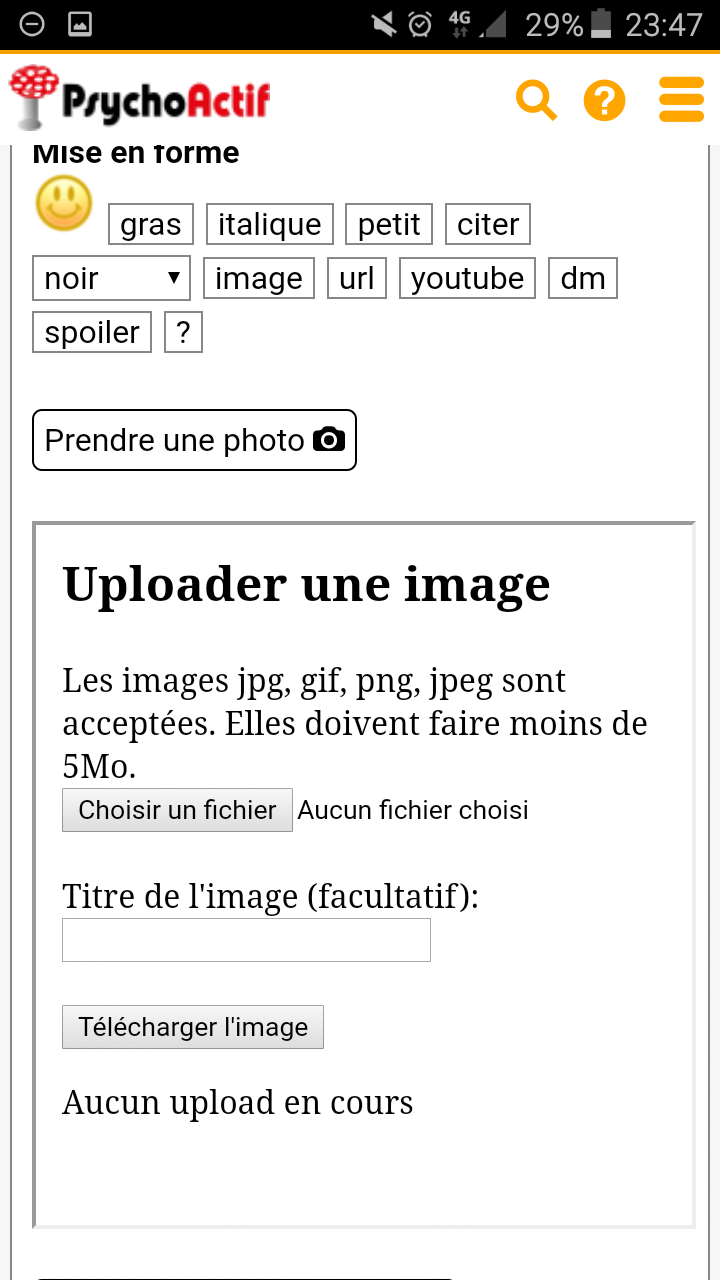Tap the dm formatting button
720x1280 pixels.
583,278
